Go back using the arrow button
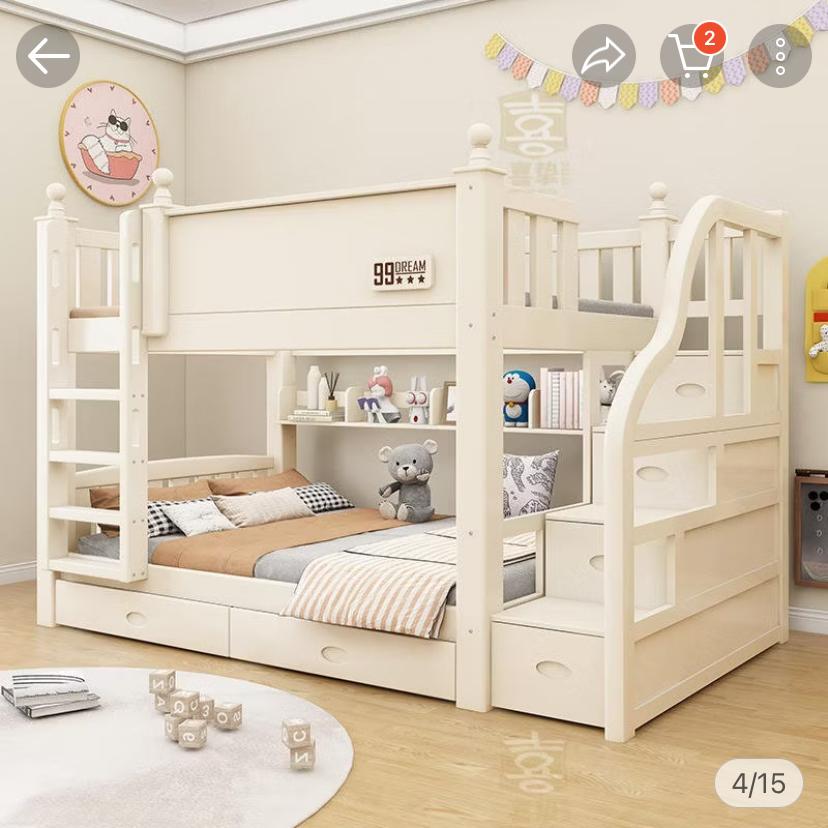The width and height of the screenshot is (828, 828). point(47,56)
